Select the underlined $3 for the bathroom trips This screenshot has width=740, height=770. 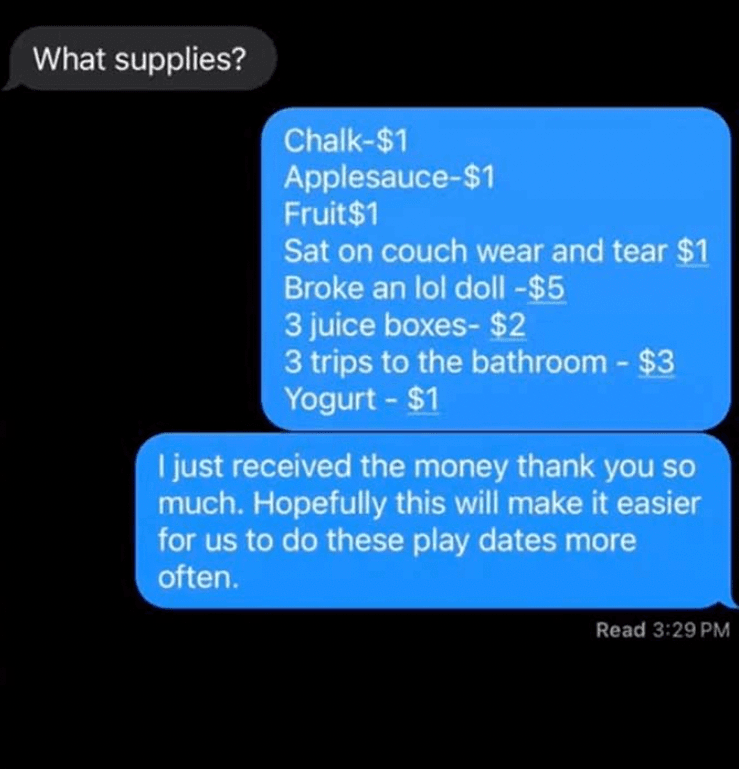(657, 362)
